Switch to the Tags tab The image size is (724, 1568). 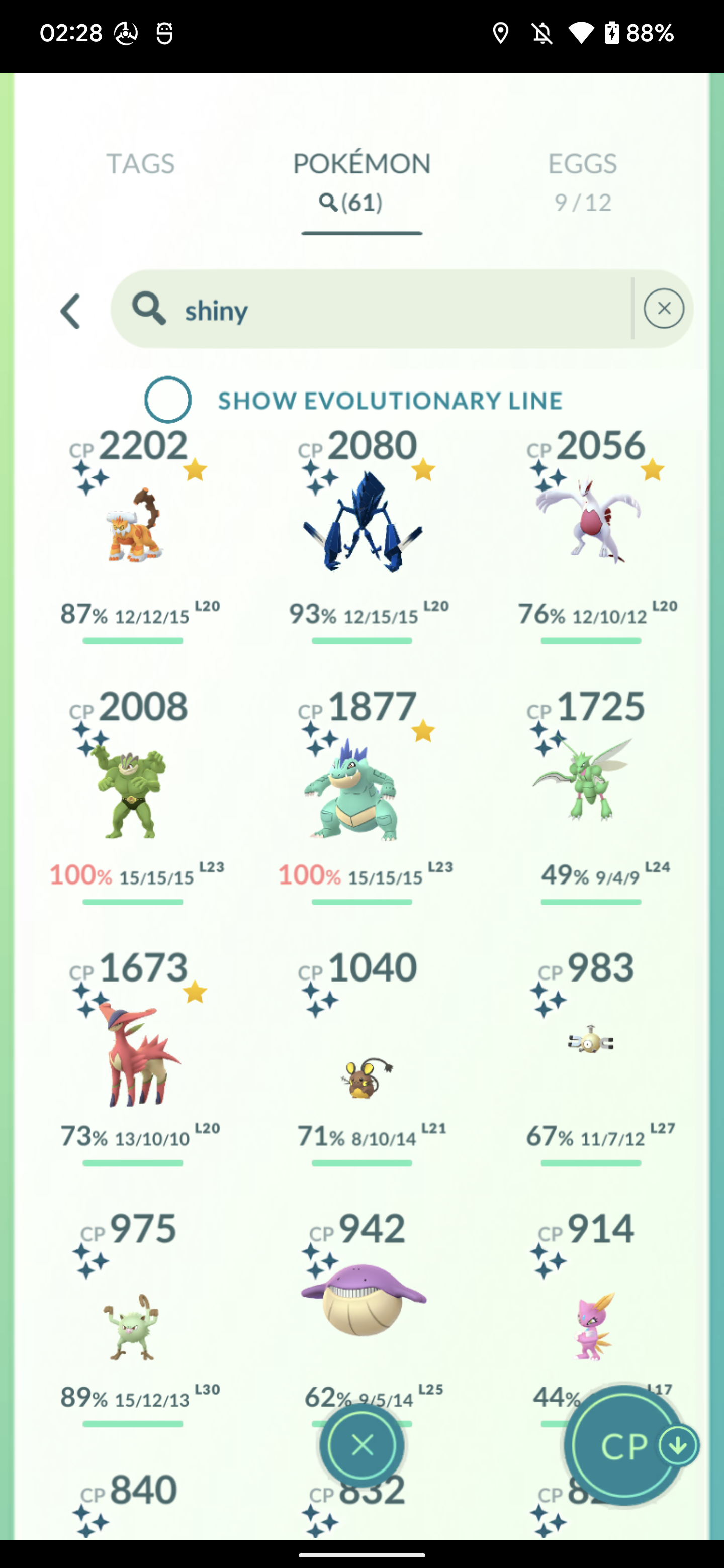(141, 164)
